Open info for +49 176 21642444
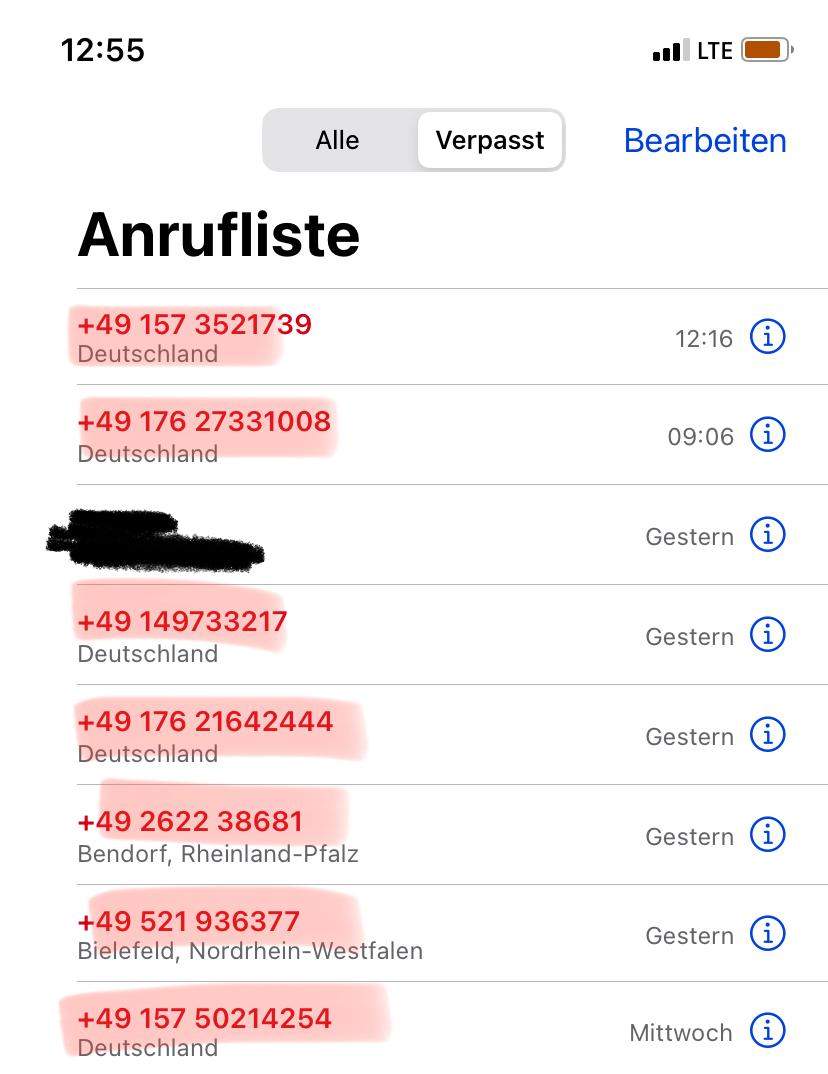The width and height of the screenshot is (828, 1074). point(768,735)
